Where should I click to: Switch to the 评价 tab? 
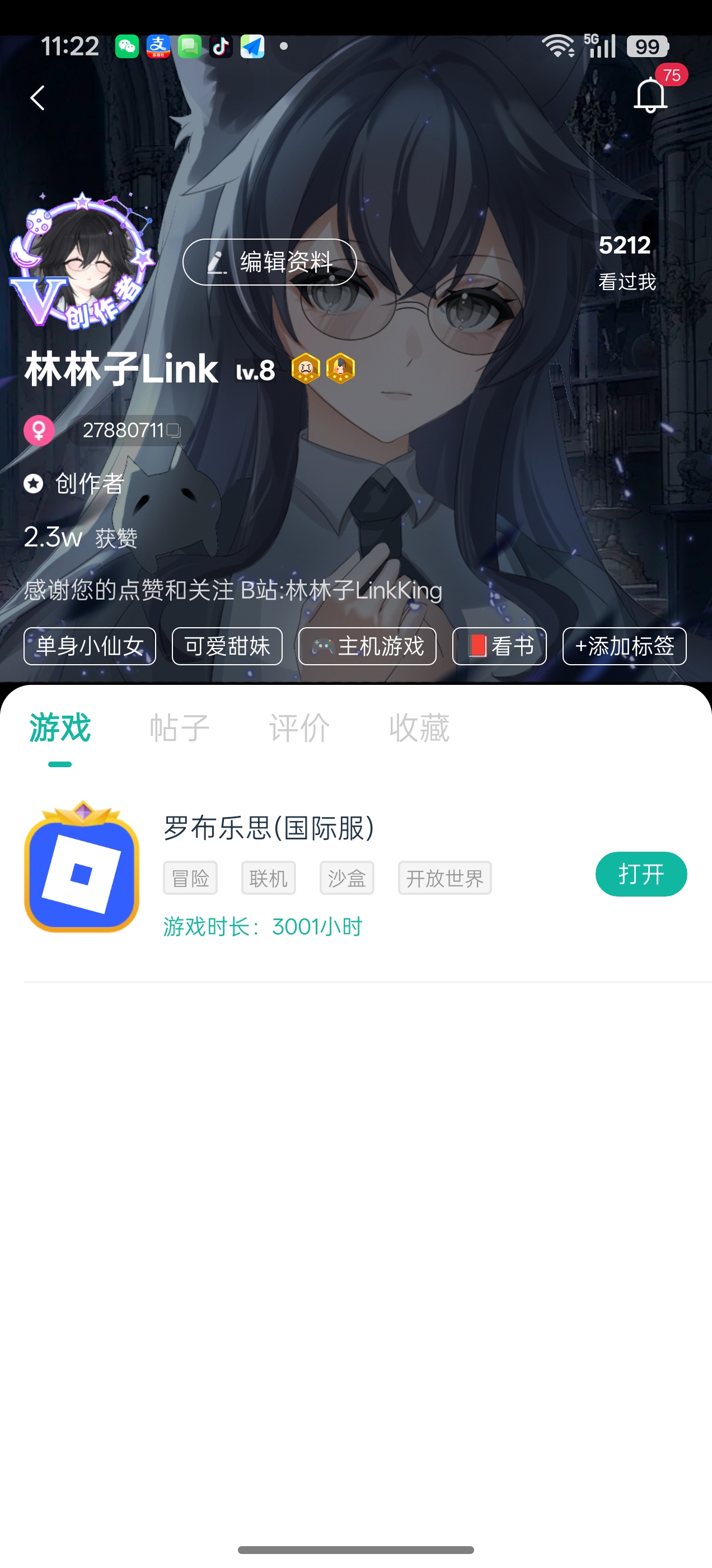[299, 727]
